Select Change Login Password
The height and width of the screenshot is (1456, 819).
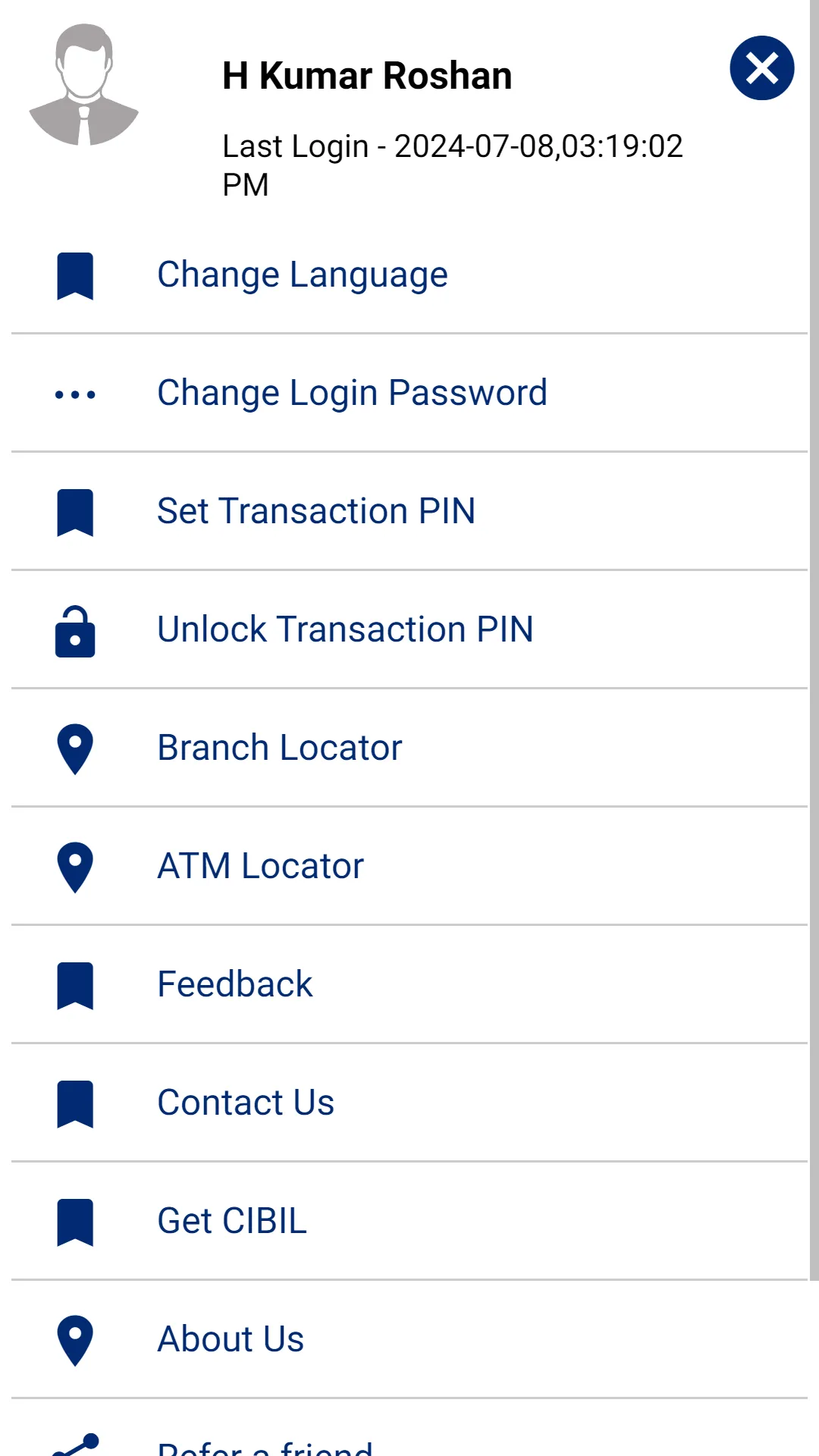[409, 394]
